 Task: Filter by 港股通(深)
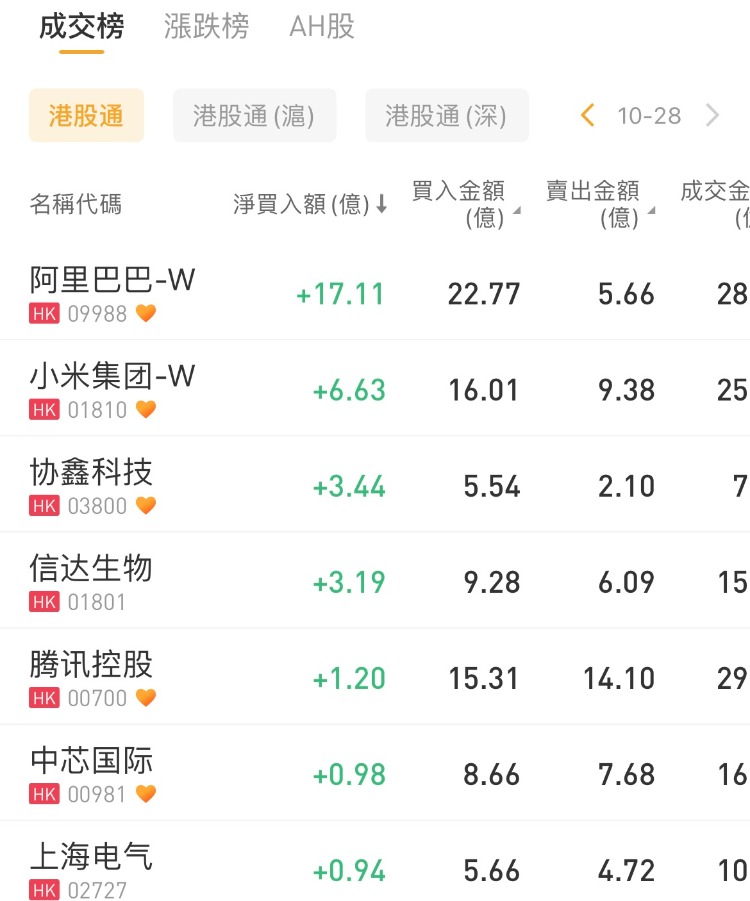[446, 116]
